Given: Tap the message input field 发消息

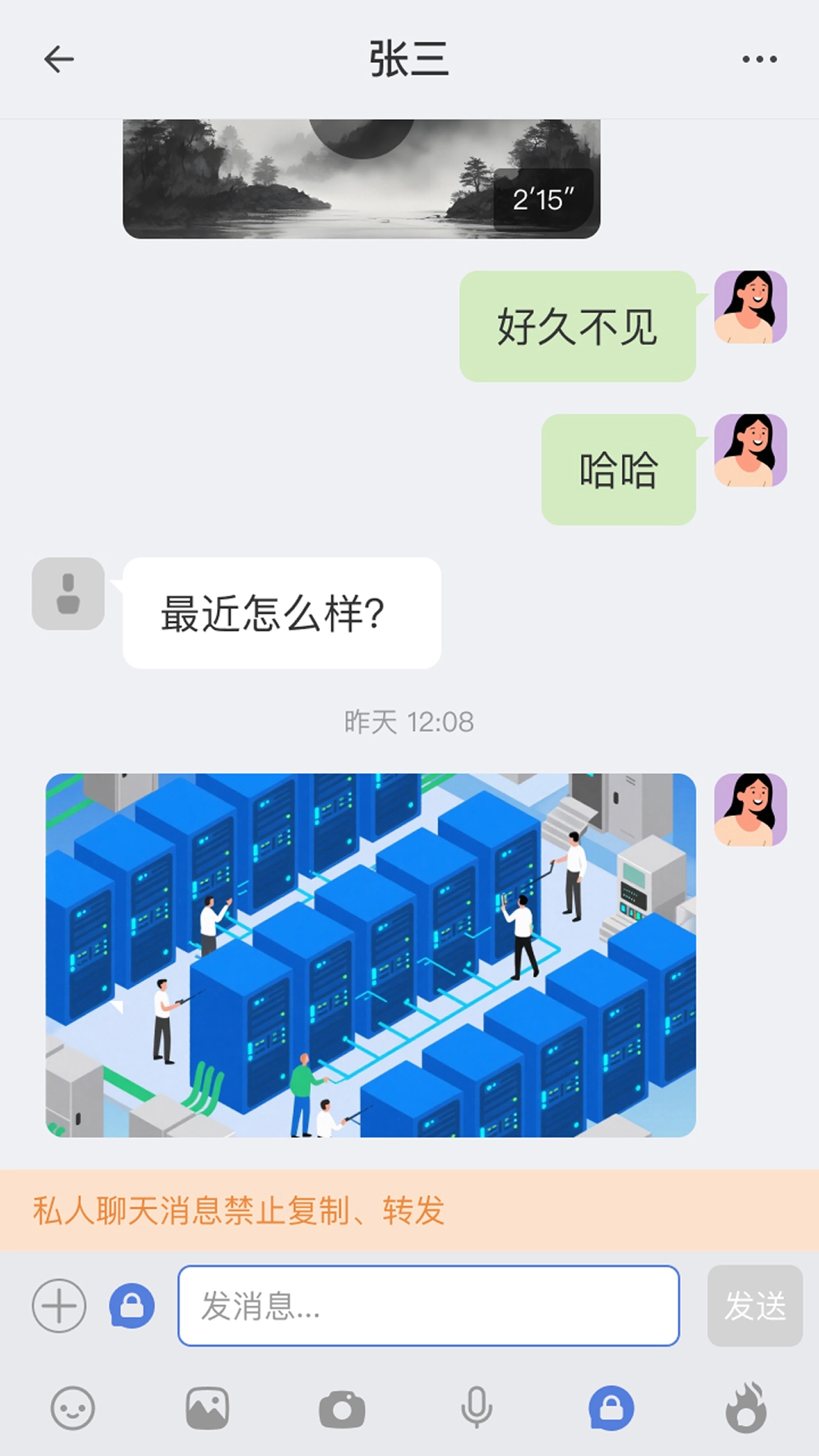Looking at the screenshot, I should click(x=428, y=1306).
